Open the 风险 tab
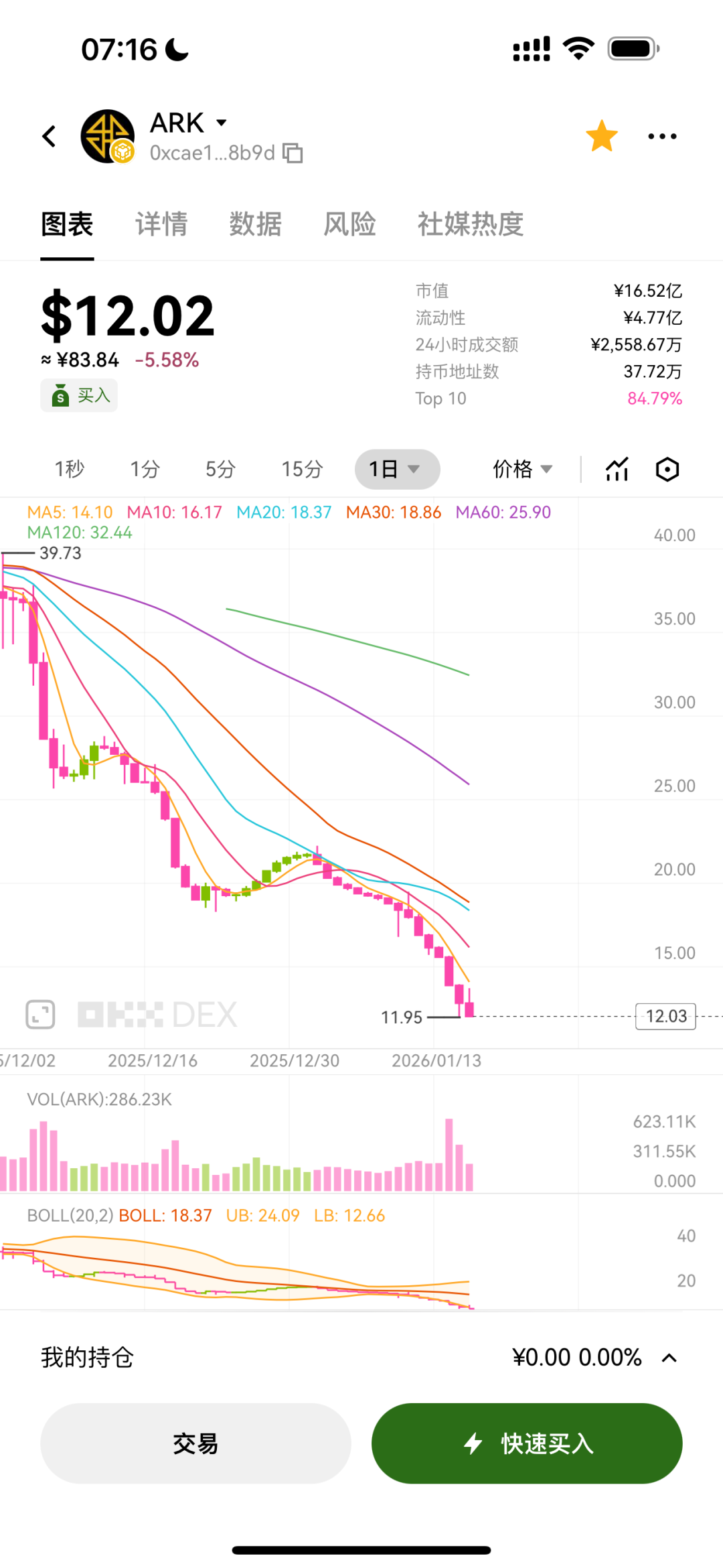723x1568 pixels. pos(349,224)
